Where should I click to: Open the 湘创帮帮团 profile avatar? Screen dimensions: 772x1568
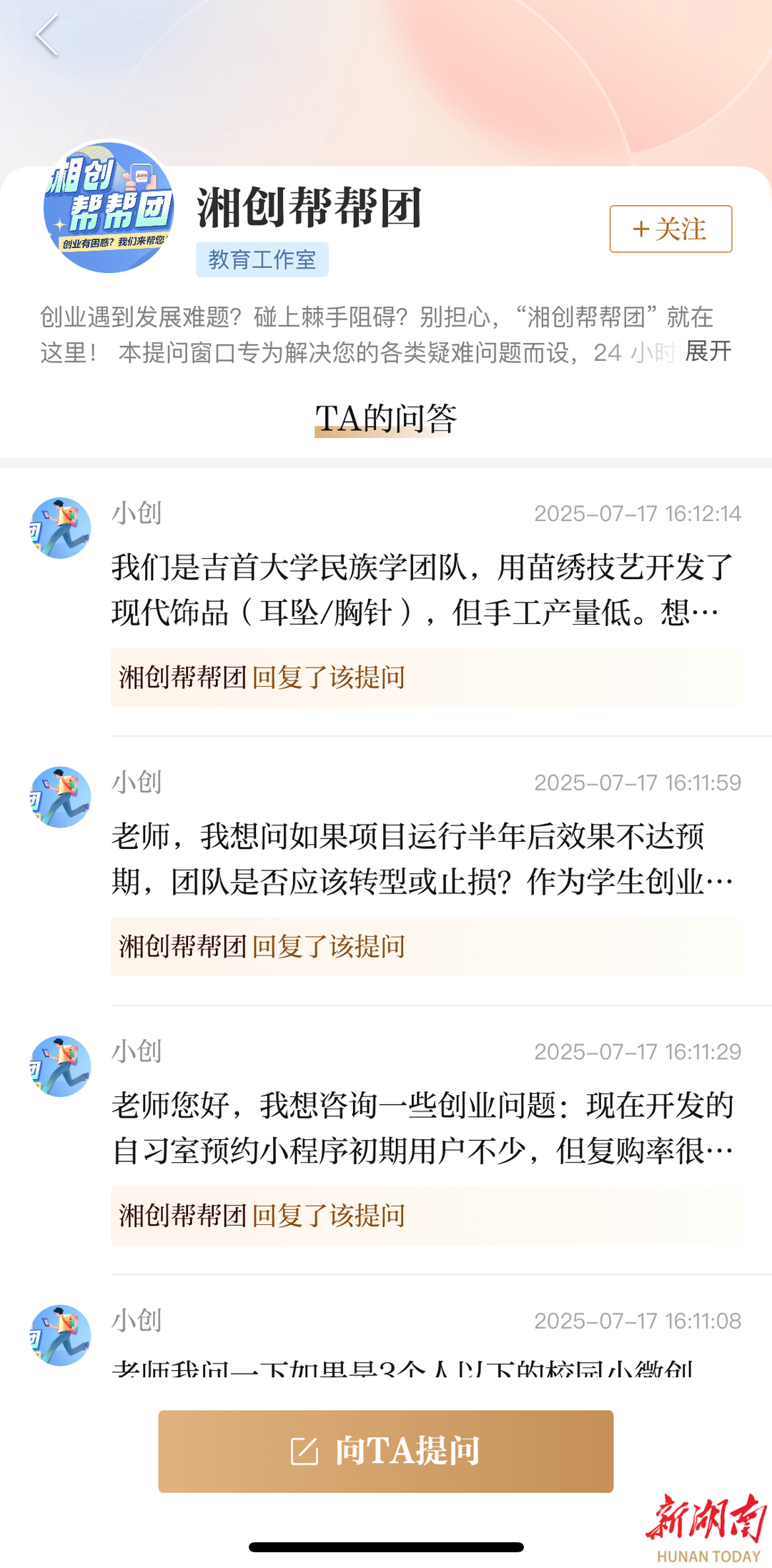[109, 208]
